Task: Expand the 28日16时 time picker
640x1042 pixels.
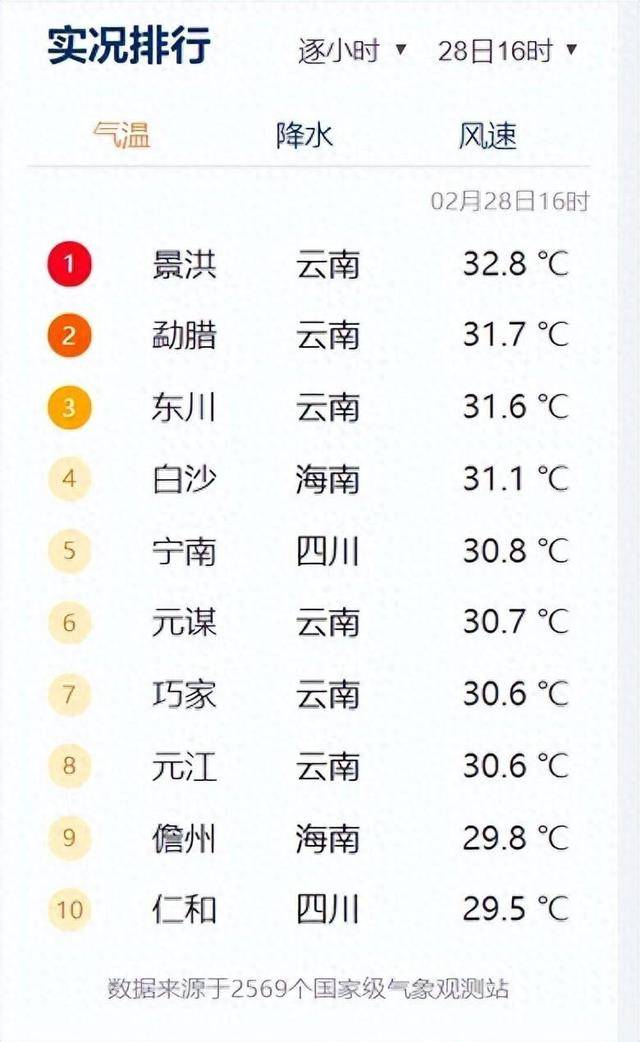Action: pos(507,51)
